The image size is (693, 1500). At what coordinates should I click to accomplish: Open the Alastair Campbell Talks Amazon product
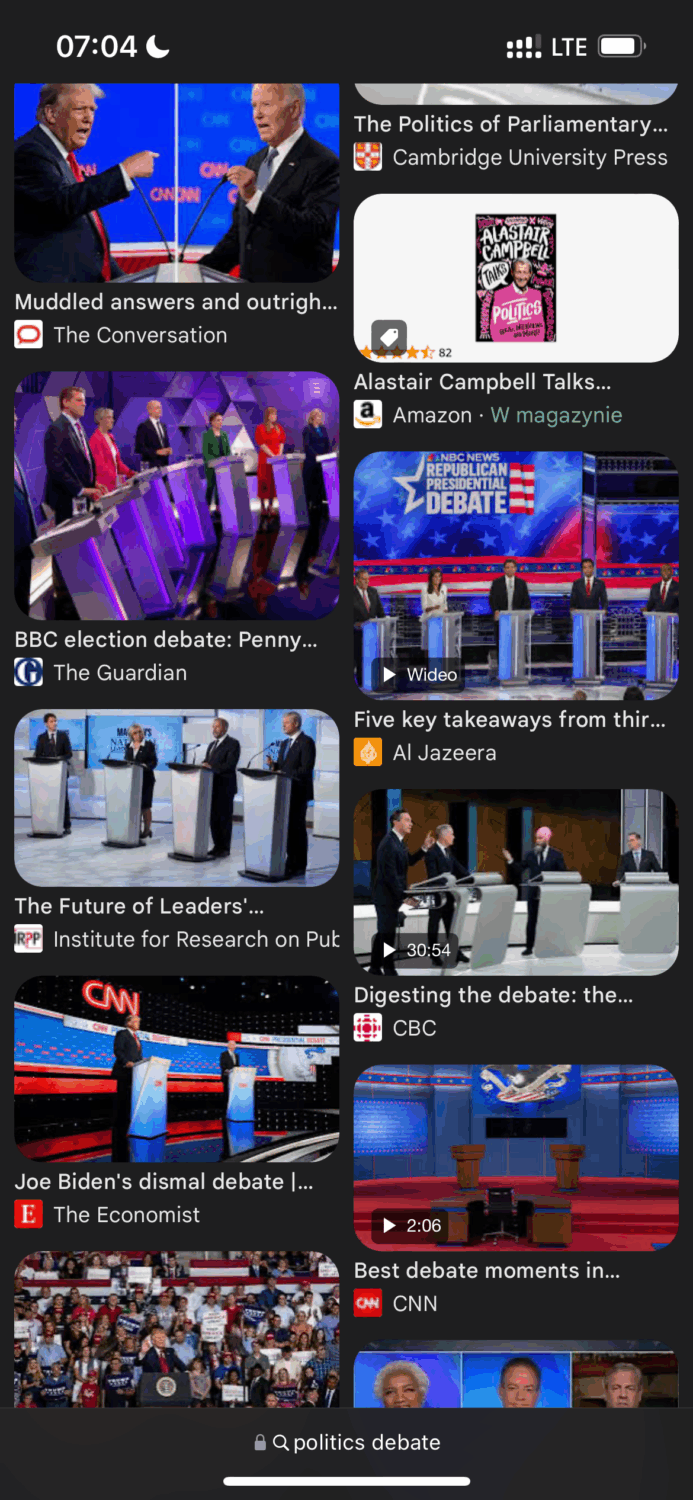pyautogui.click(x=515, y=278)
